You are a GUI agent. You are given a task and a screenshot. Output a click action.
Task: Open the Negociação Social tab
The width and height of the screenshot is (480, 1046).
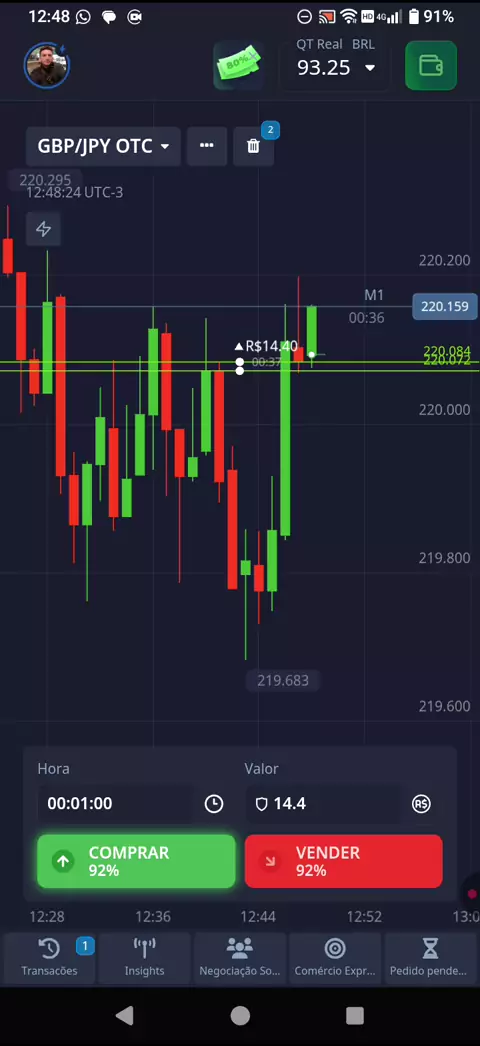pyautogui.click(x=239, y=958)
